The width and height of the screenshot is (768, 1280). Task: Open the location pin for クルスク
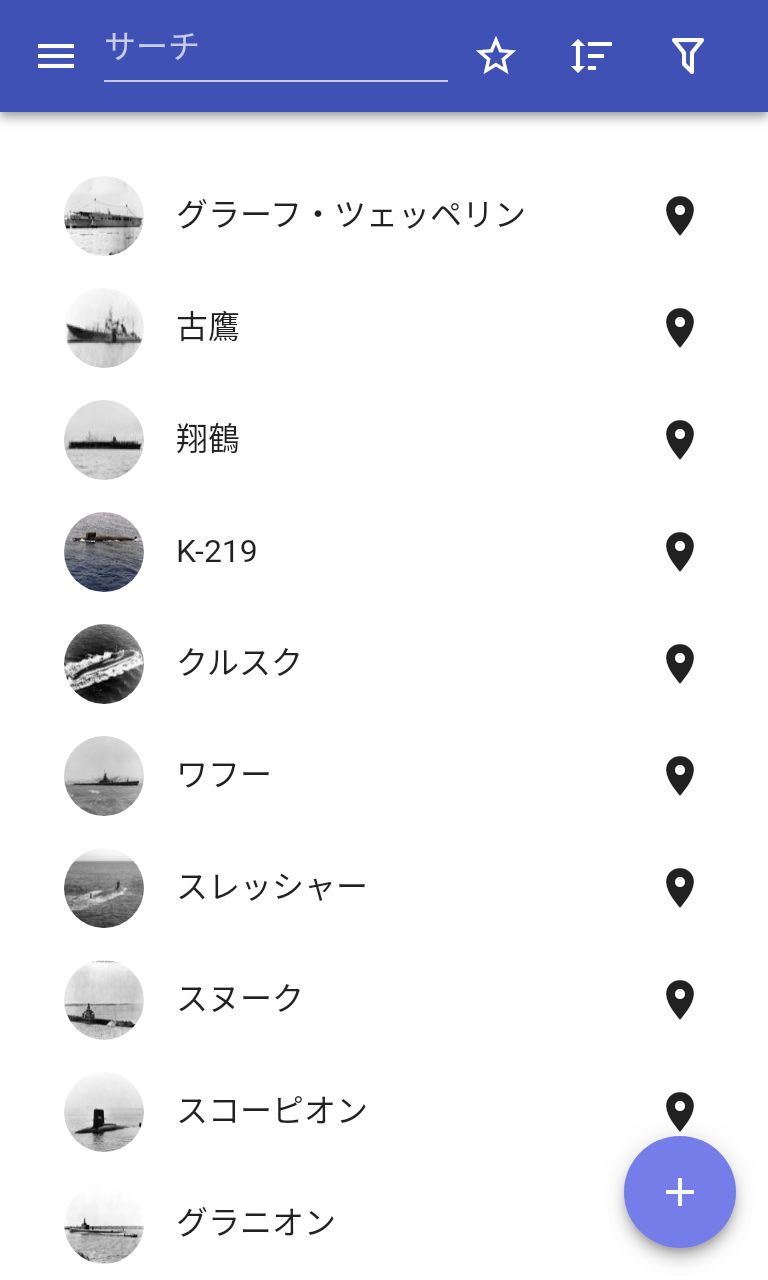[x=680, y=664]
